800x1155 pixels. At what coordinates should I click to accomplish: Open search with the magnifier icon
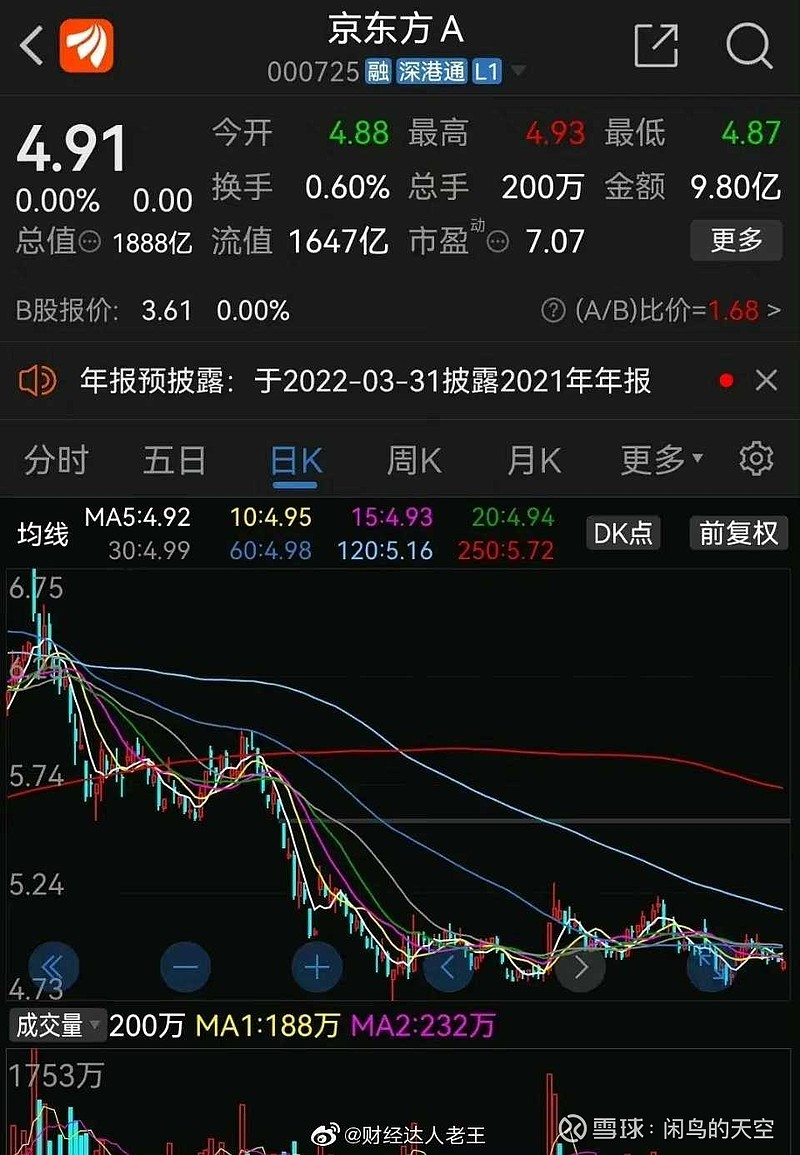pos(747,46)
